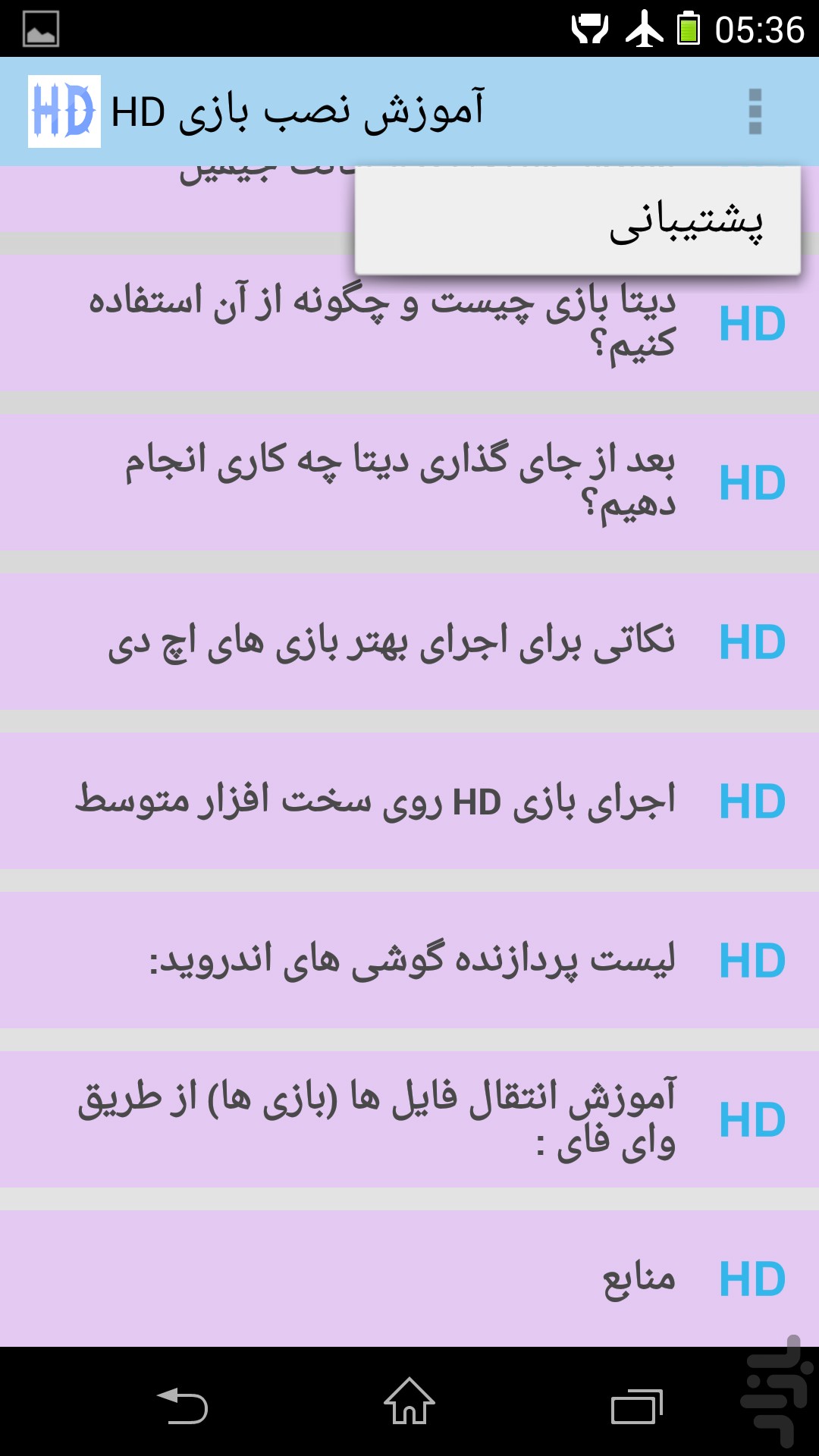The image size is (819, 1456).
Task: Open the دیتا بازی چیست article
Action: (409, 323)
